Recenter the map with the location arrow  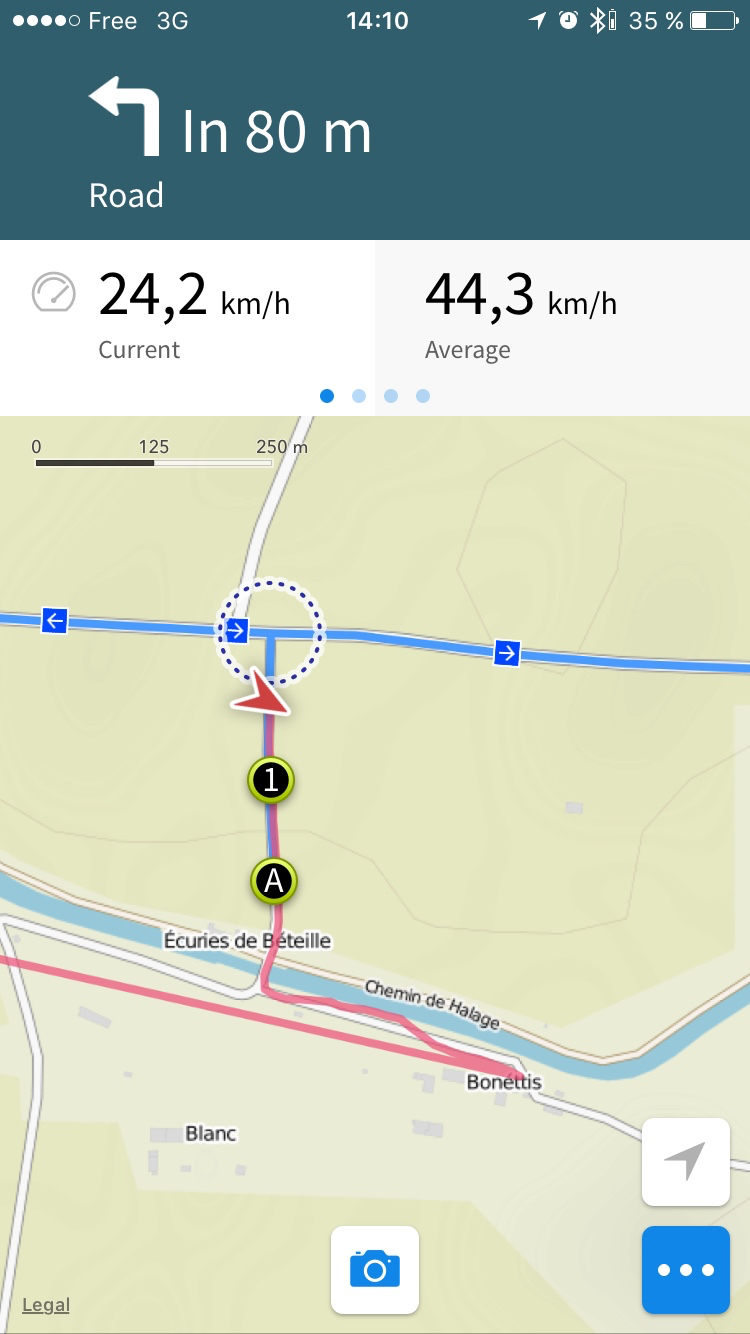(685, 1161)
